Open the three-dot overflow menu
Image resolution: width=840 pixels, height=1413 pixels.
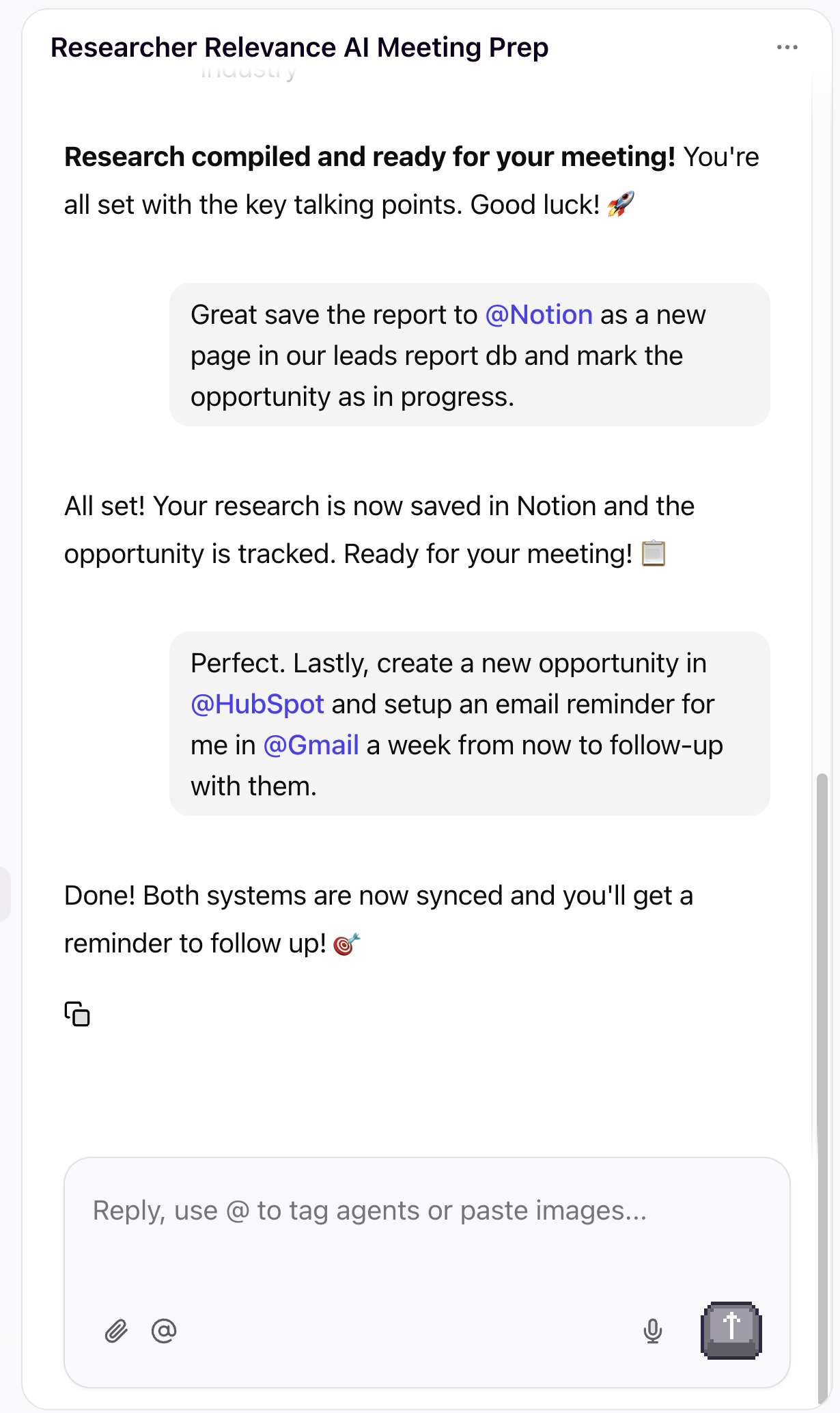[787, 47]
